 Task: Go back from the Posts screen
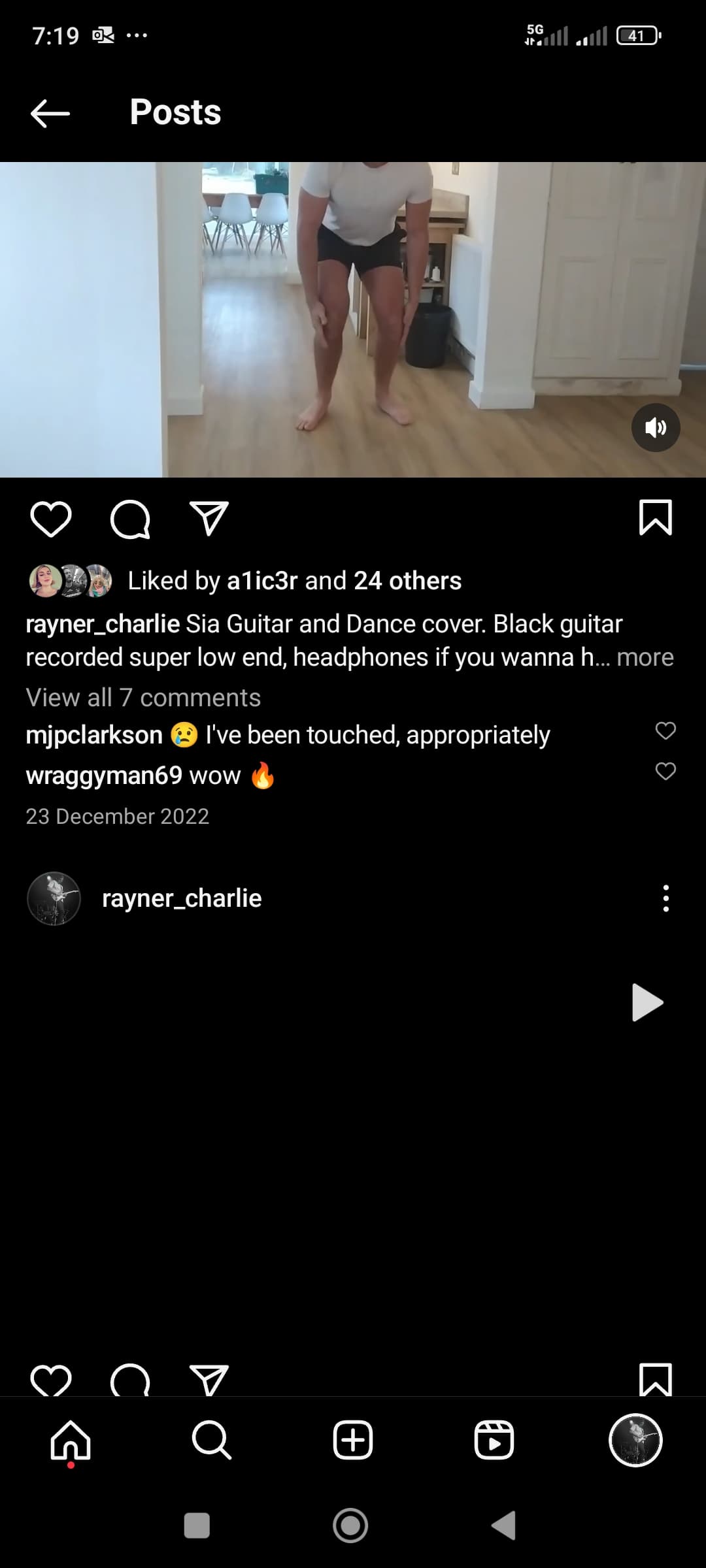click(50, 113)
